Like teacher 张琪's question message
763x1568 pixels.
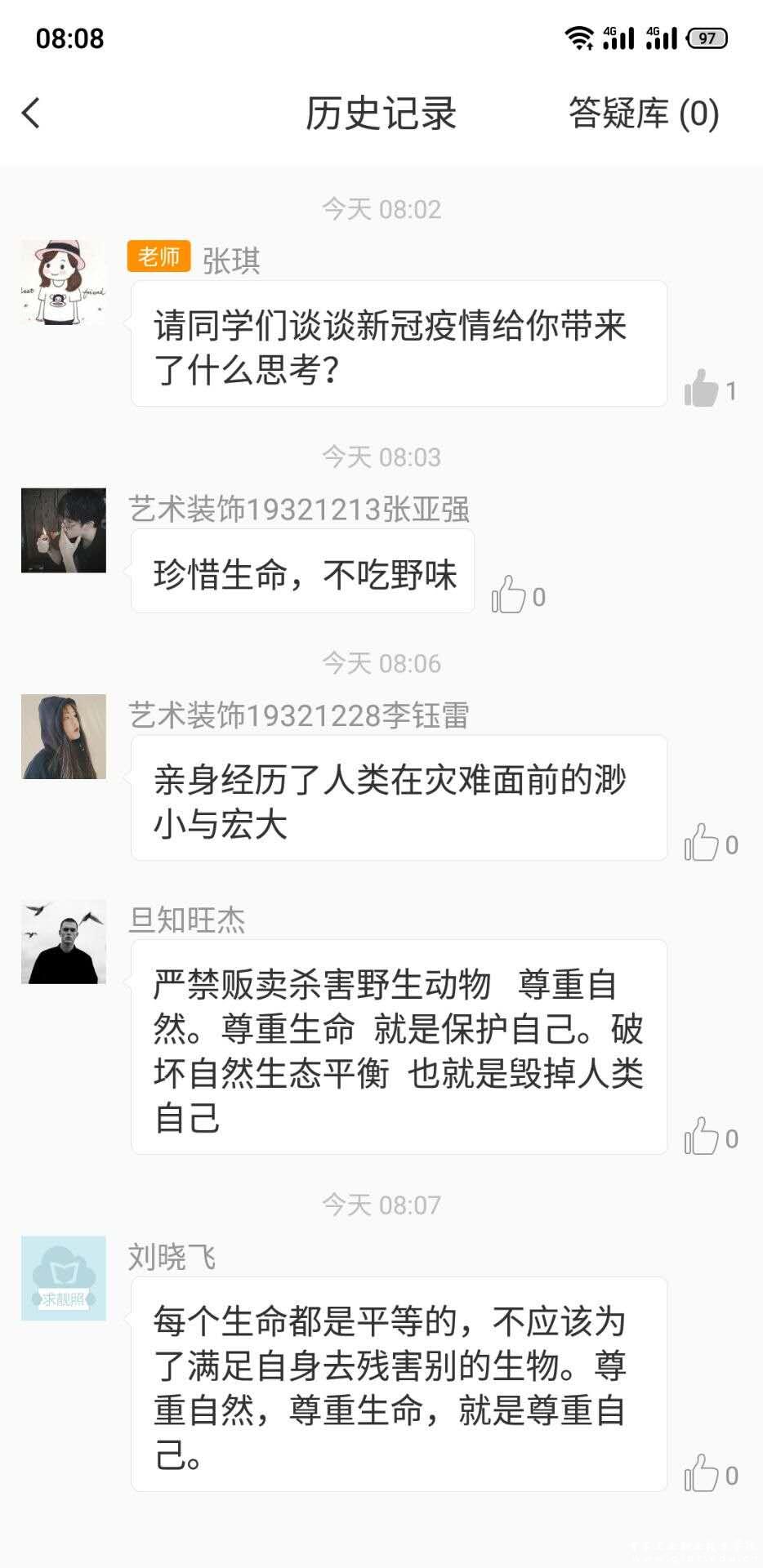[701, 388]
